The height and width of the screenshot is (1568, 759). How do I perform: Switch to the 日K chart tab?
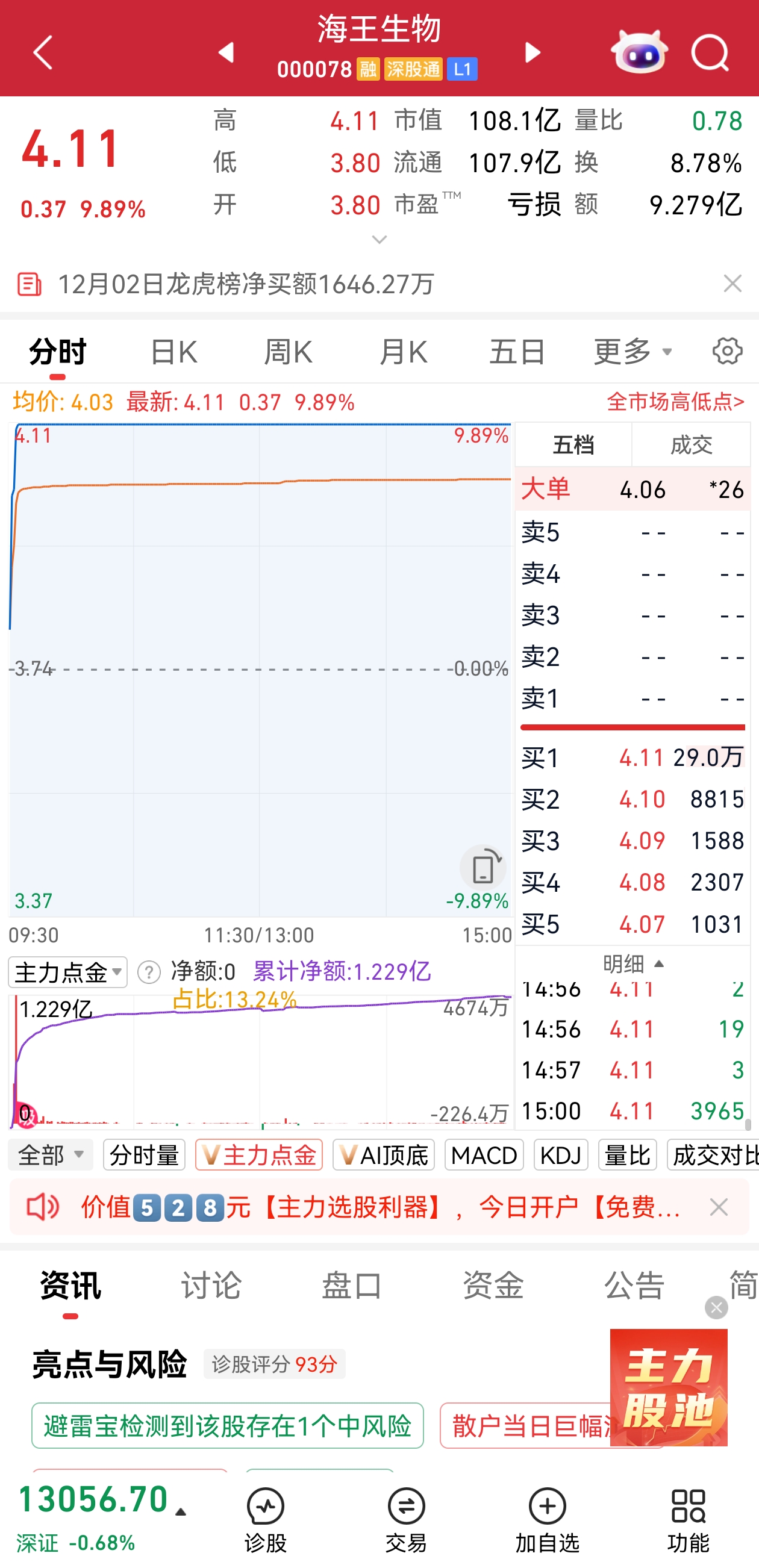pyautogui.click(x=173, y=352)
